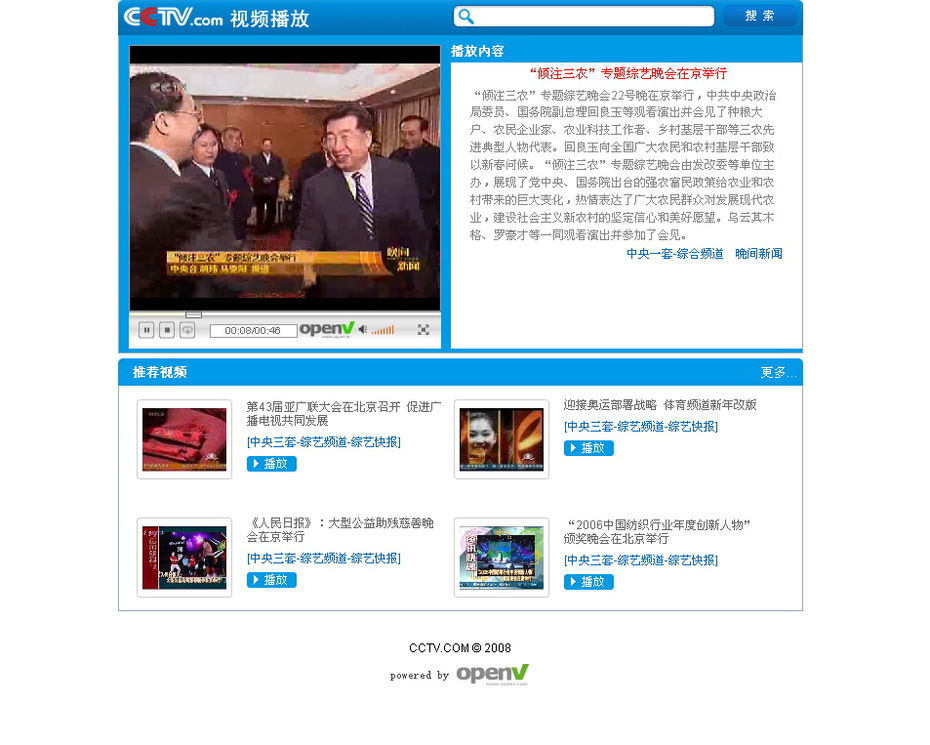Stop the video
This screenshot has width=930, height=745.
(167, 330)
